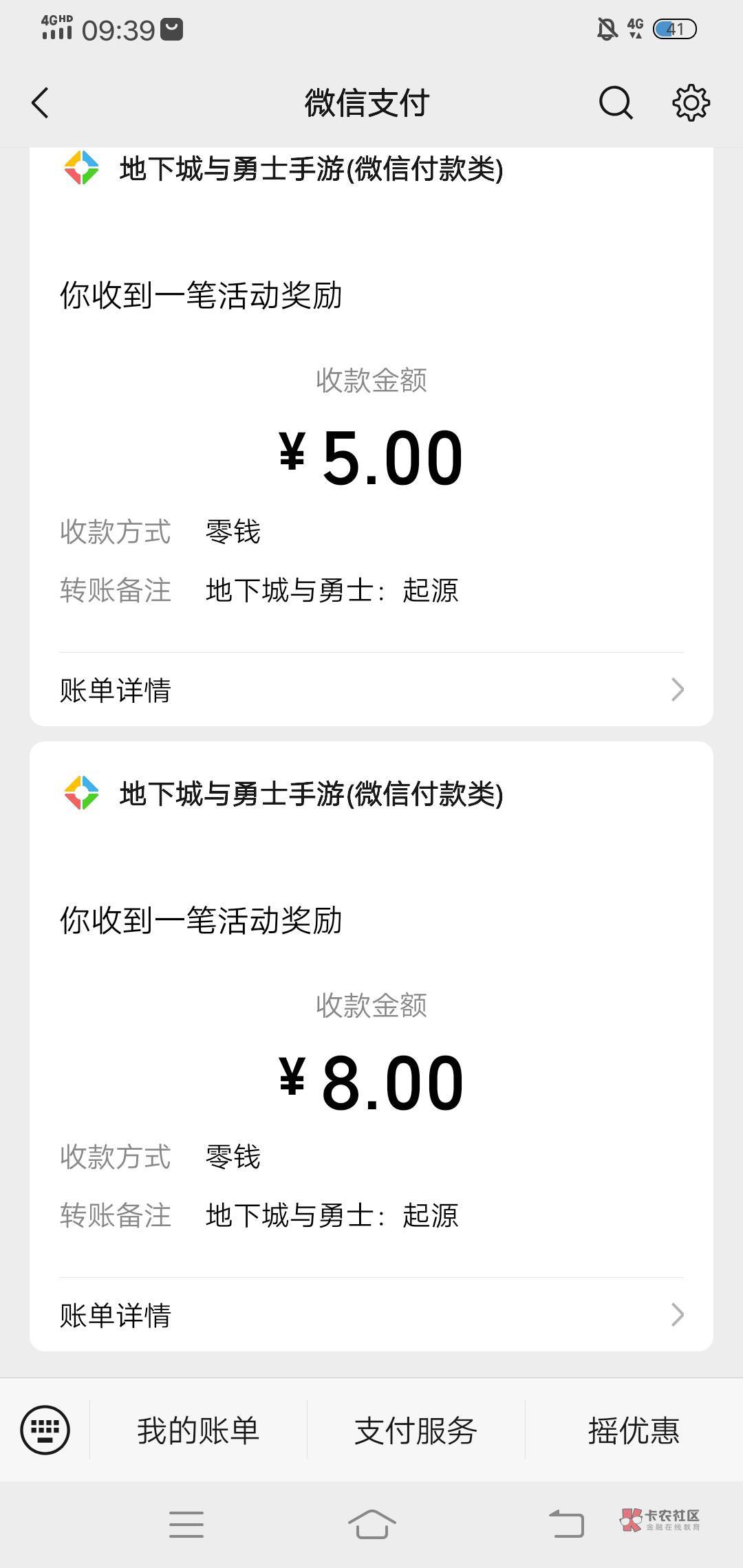Open search in 微信支付
Viewport: 743px width, 1568px height.
(x=615, y=103)
